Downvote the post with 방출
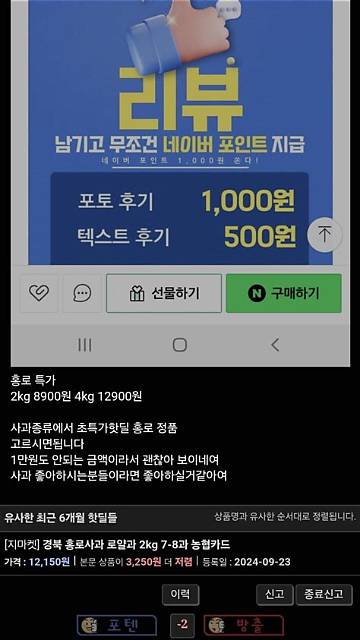 tap(244, 625)
